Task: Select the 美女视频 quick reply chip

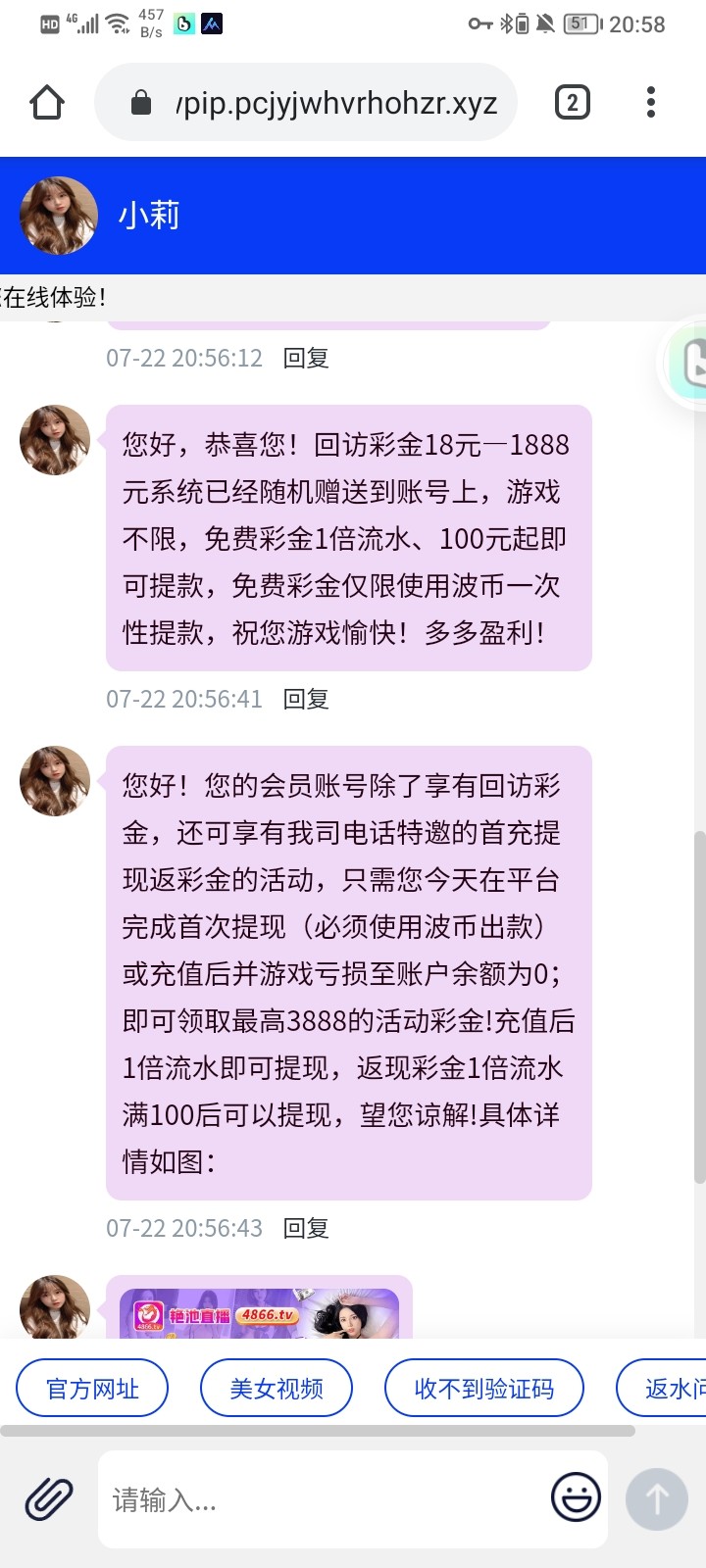Action: 277,1389
